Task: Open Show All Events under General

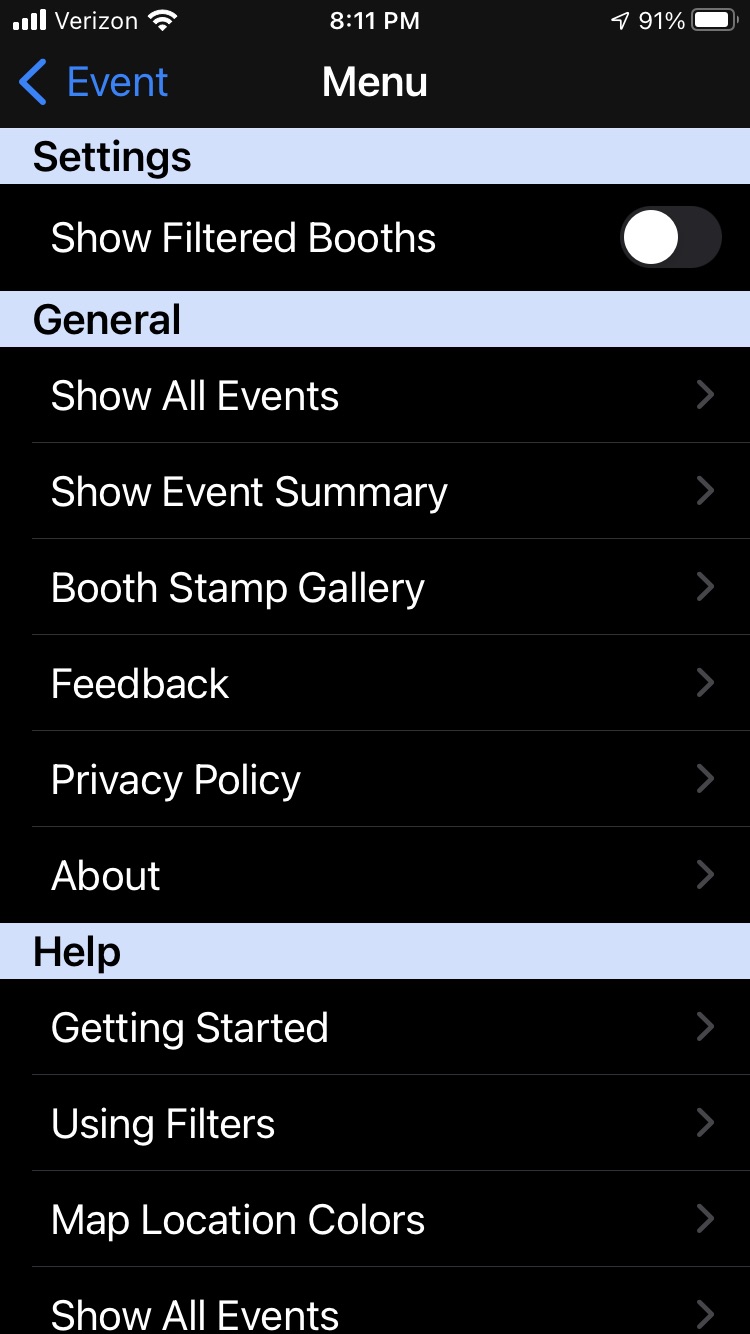Action: 375,396
